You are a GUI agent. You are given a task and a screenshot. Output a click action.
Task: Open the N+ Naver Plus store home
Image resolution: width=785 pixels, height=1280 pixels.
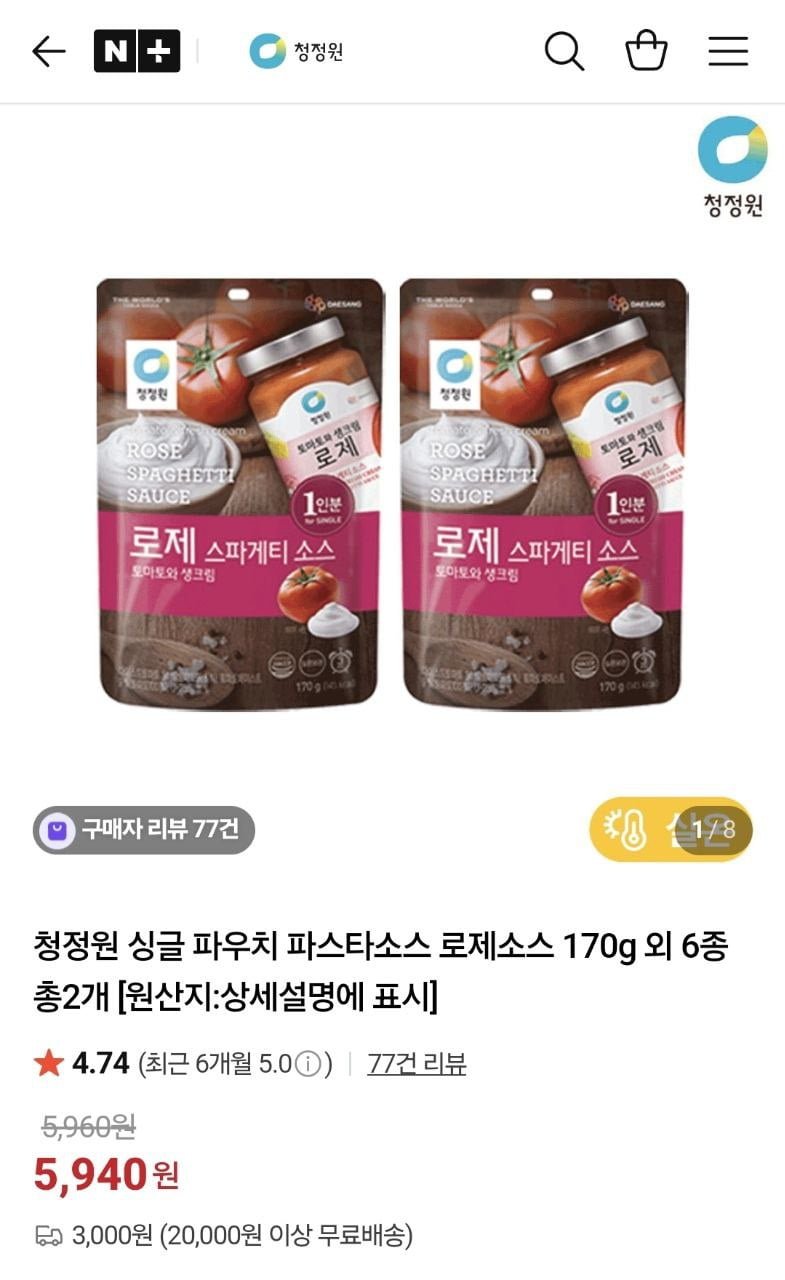pos(137,51)
